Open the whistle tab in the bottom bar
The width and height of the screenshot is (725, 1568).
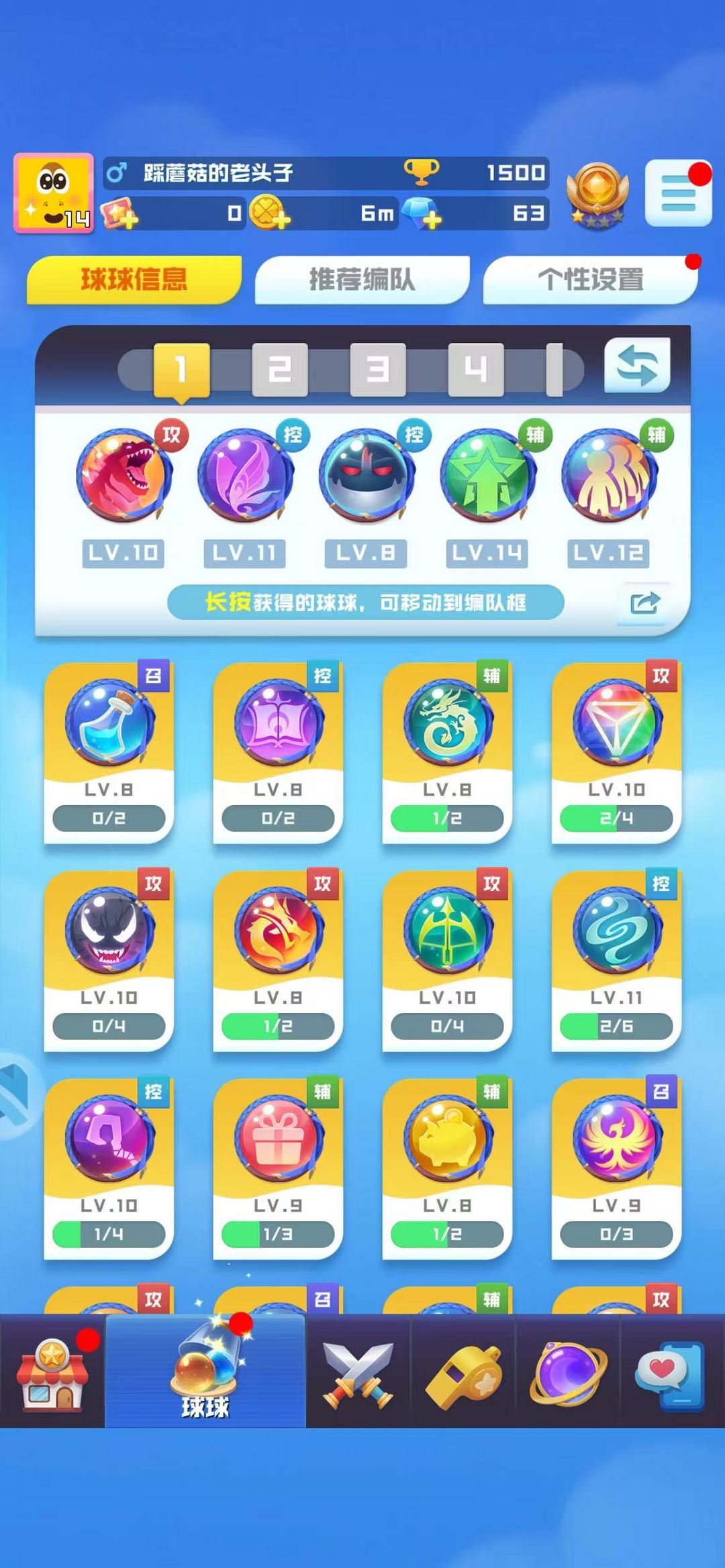tap(463, 1371)
